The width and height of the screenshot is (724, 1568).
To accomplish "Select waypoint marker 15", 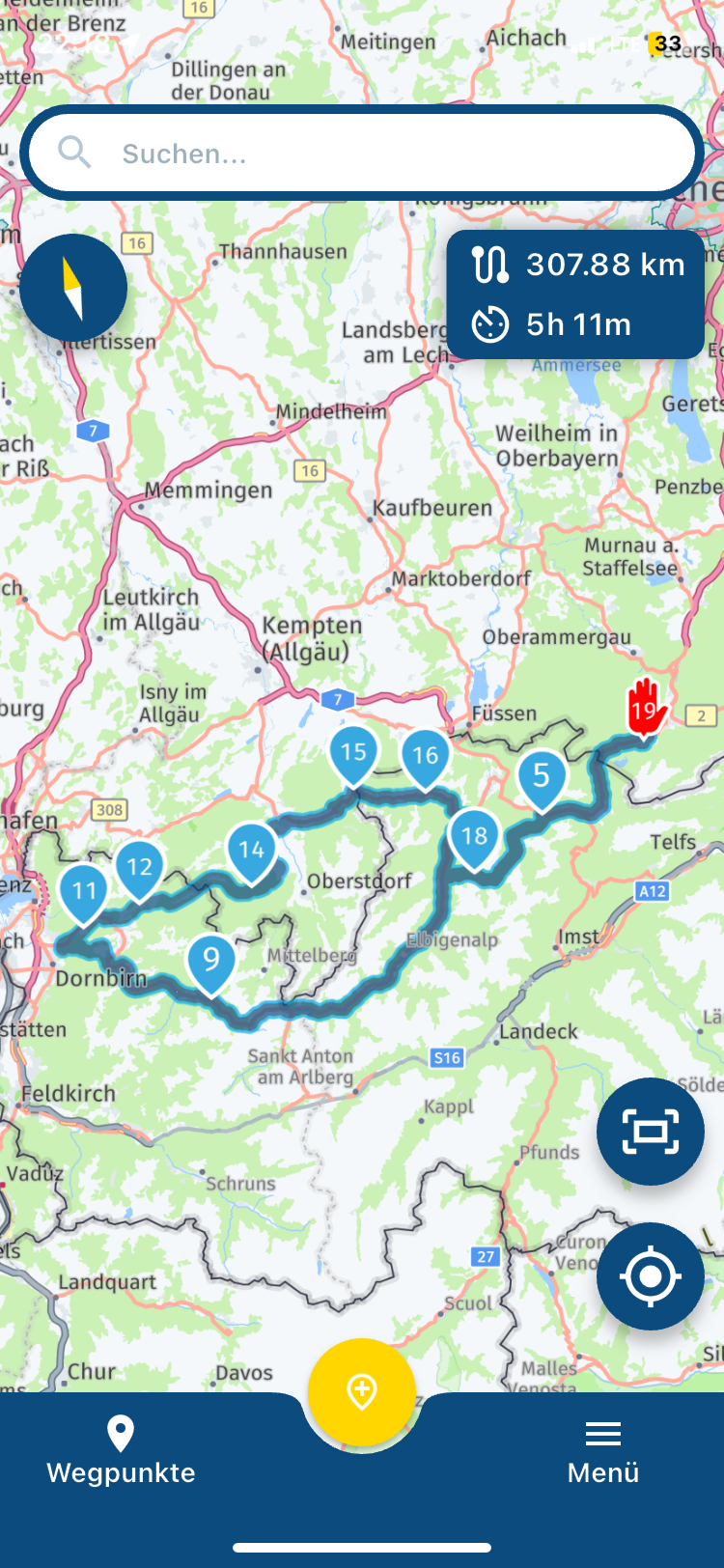I will point(353,752).
